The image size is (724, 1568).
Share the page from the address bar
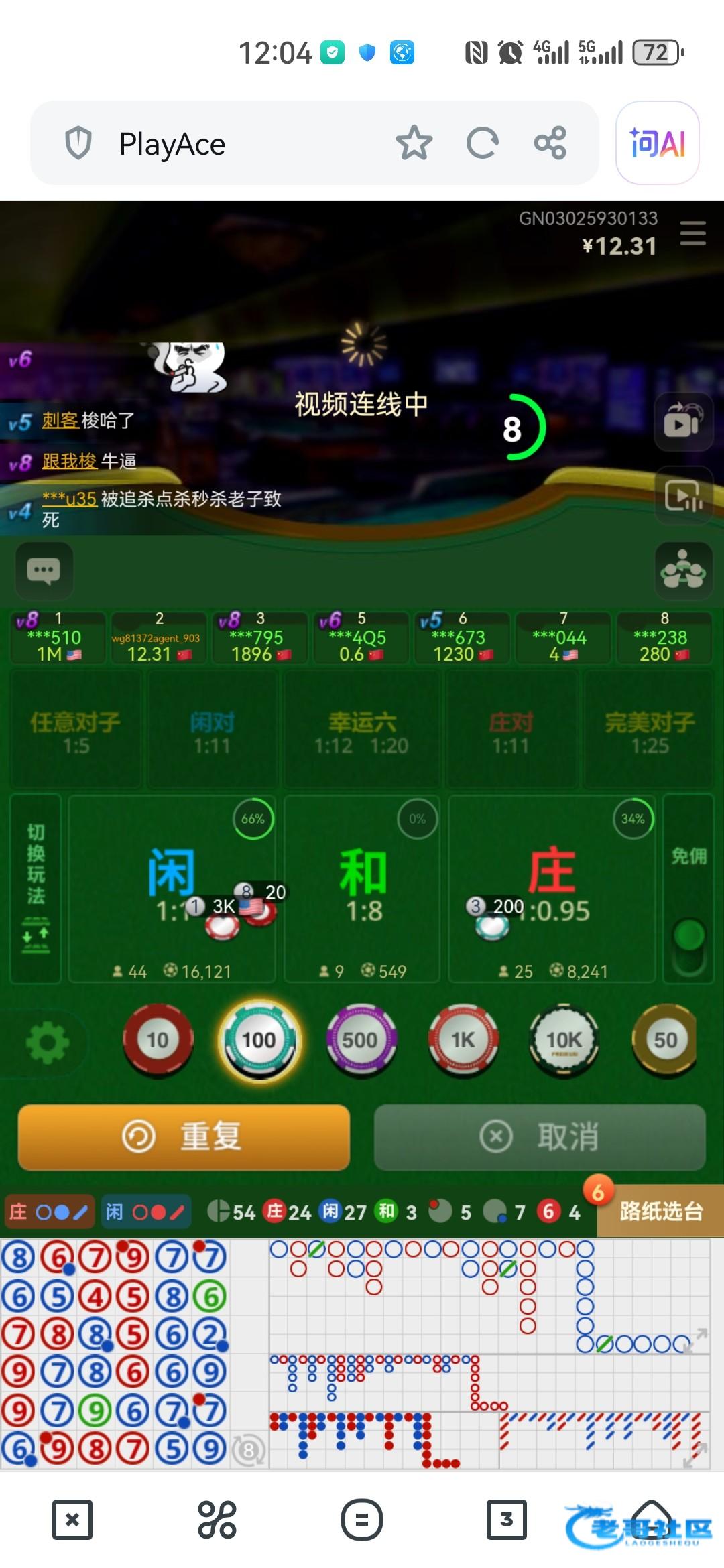tap(550, 143)
